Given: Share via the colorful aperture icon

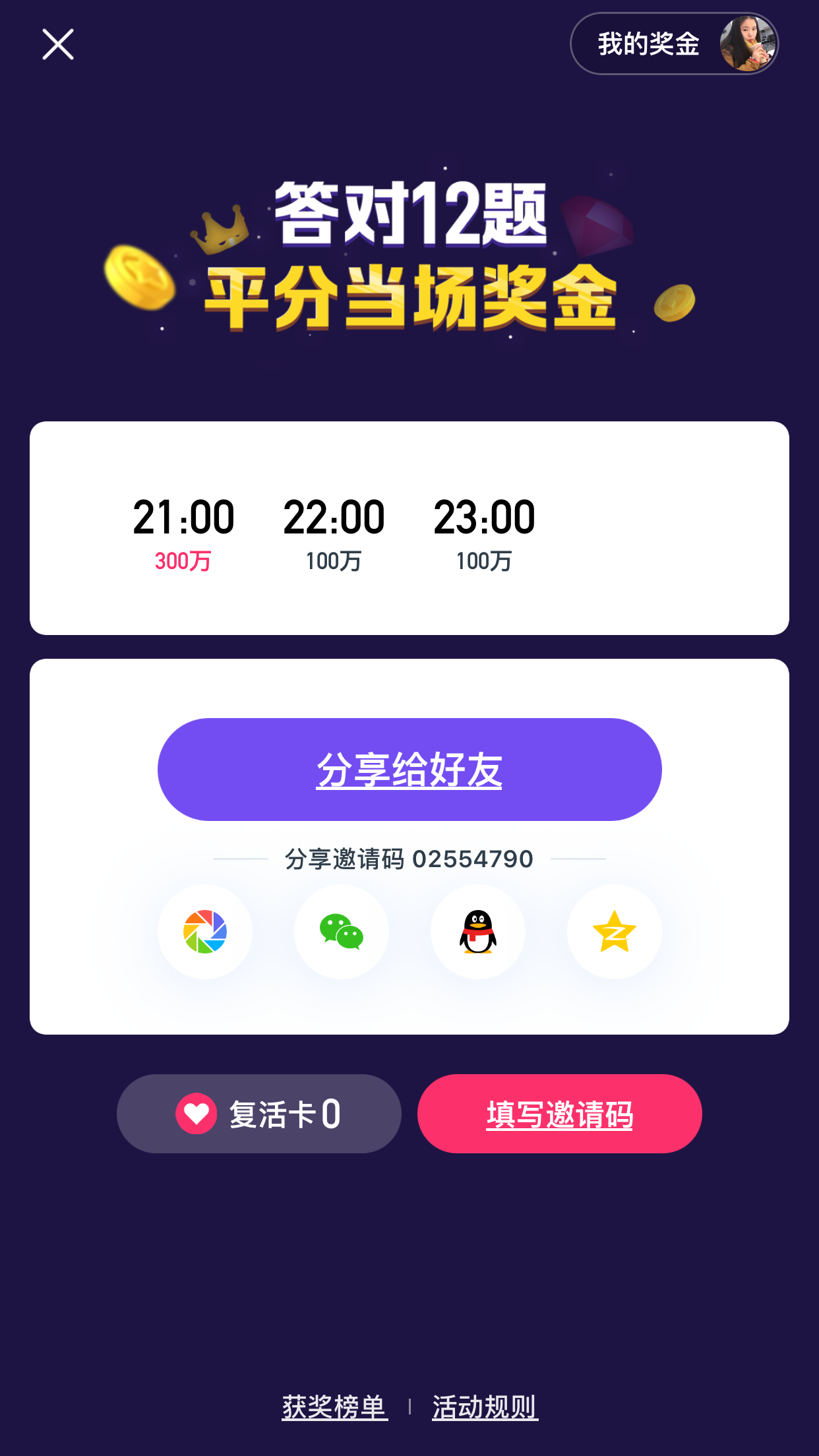Looking at the screenshot, I should click(205, 932).
